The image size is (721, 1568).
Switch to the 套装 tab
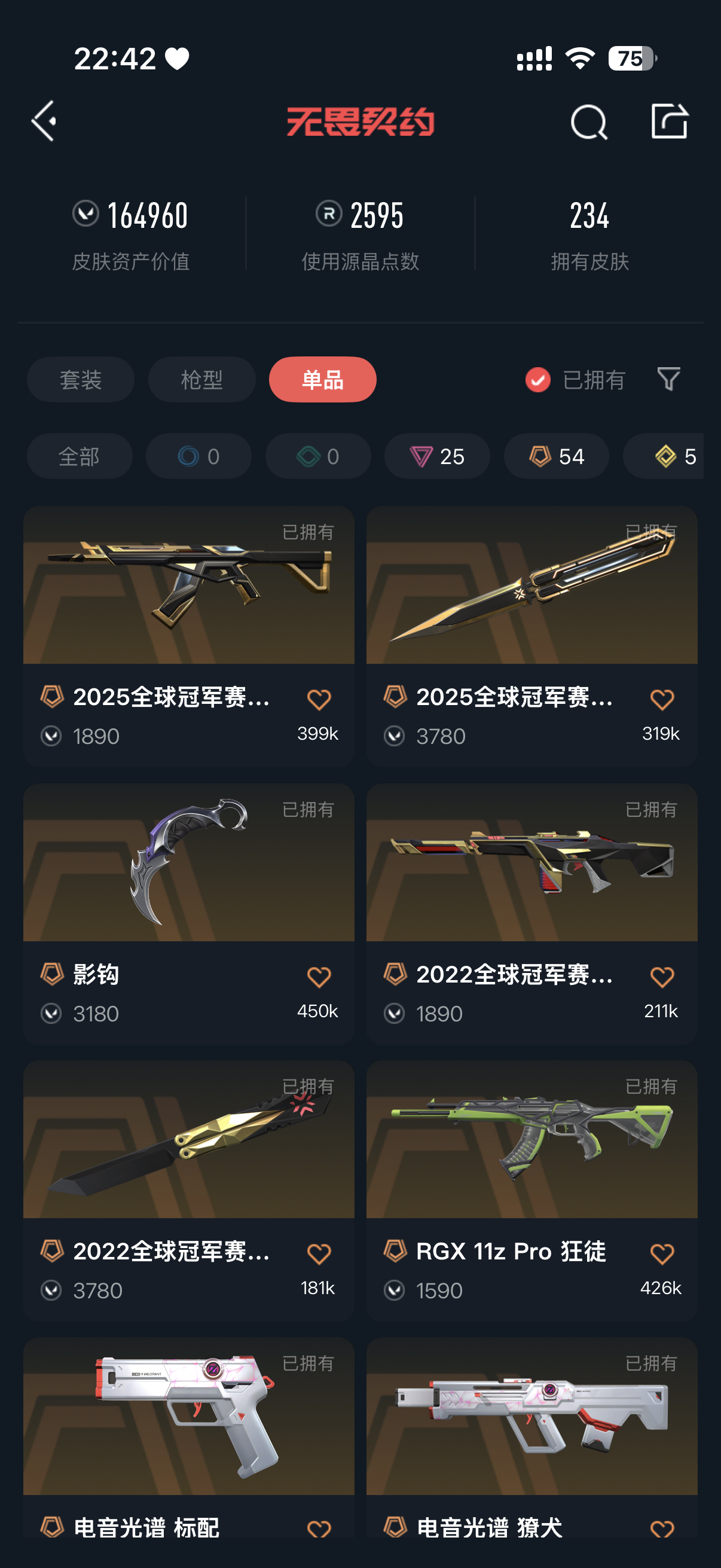click(x=80, y=379)
